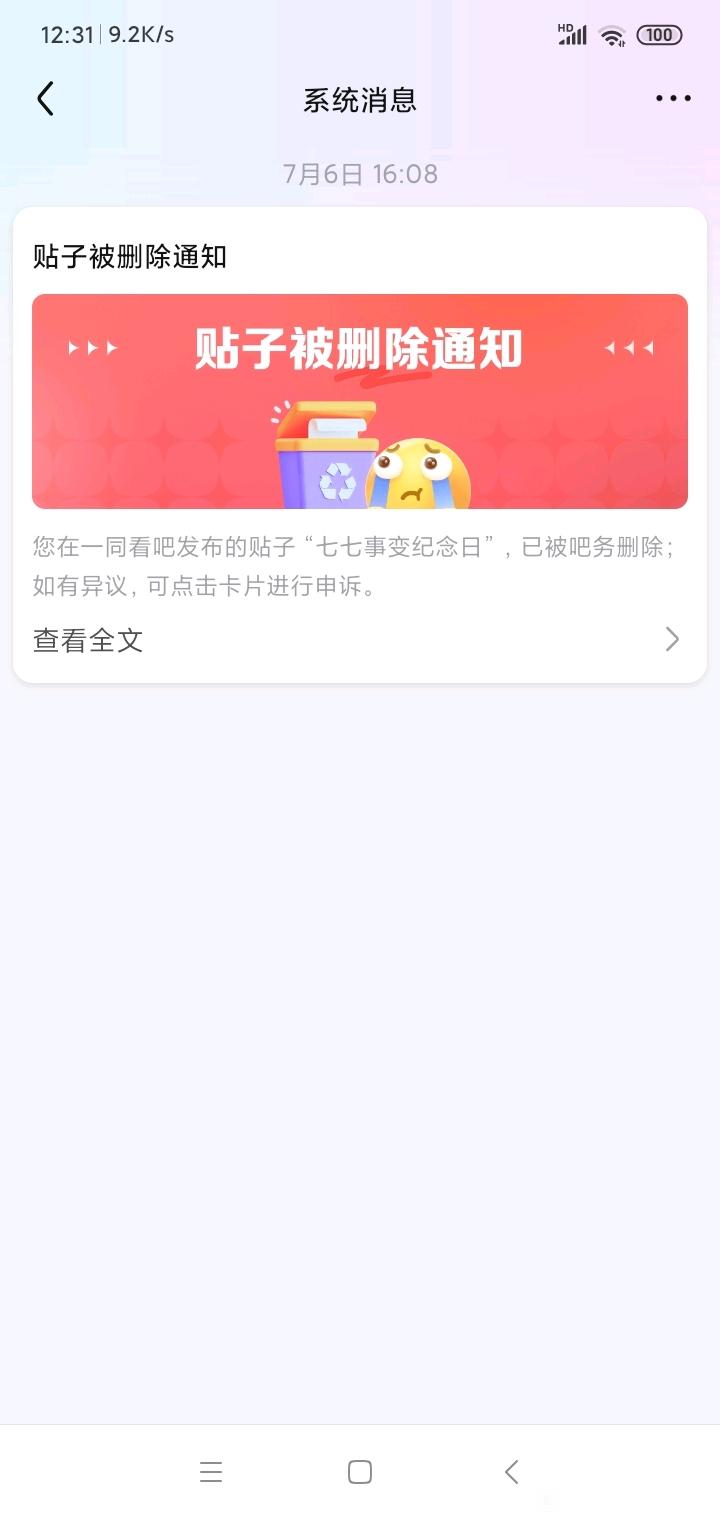
Task: Open recent apps from navigation bar
Action: pos(211,1472)
